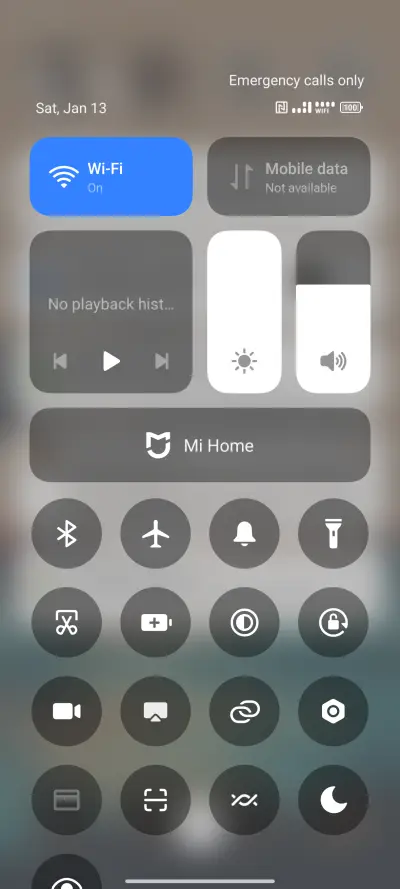
Task: Open the cast screen option
Action: [156, 711]
